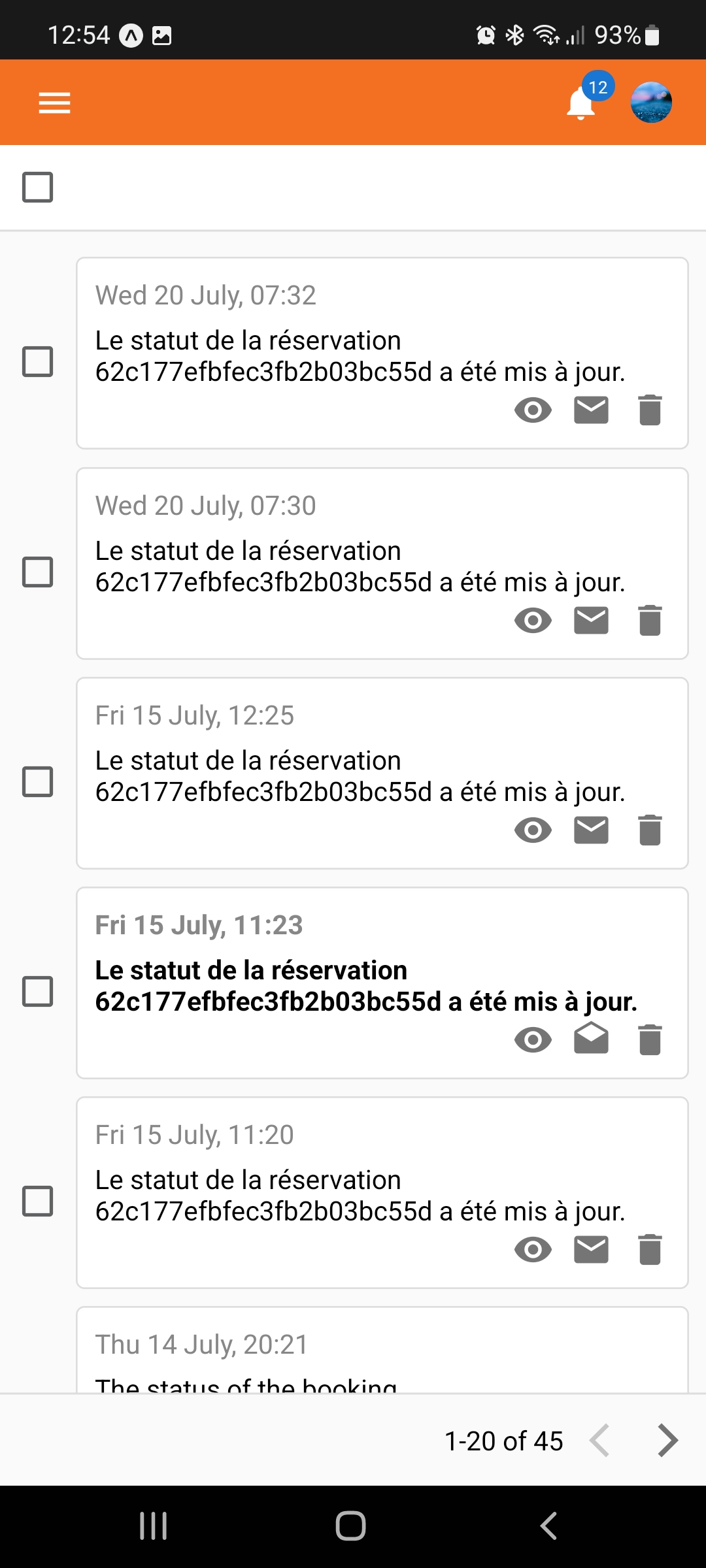Delete the Wed 20 July, 07:30 notification
This screenshot has width=706, height=1568.
point(650,621)
